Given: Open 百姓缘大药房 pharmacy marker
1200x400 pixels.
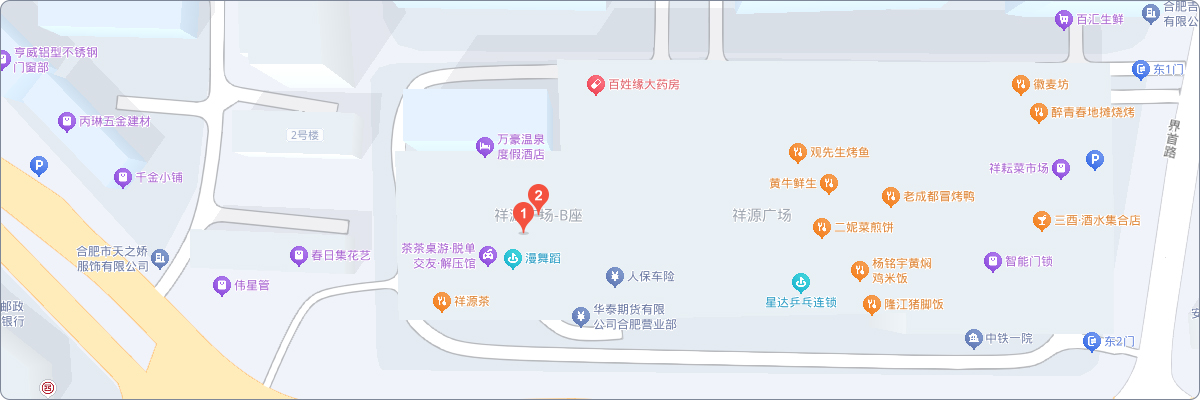Looking at the screenshot, I should click(594, 85).
